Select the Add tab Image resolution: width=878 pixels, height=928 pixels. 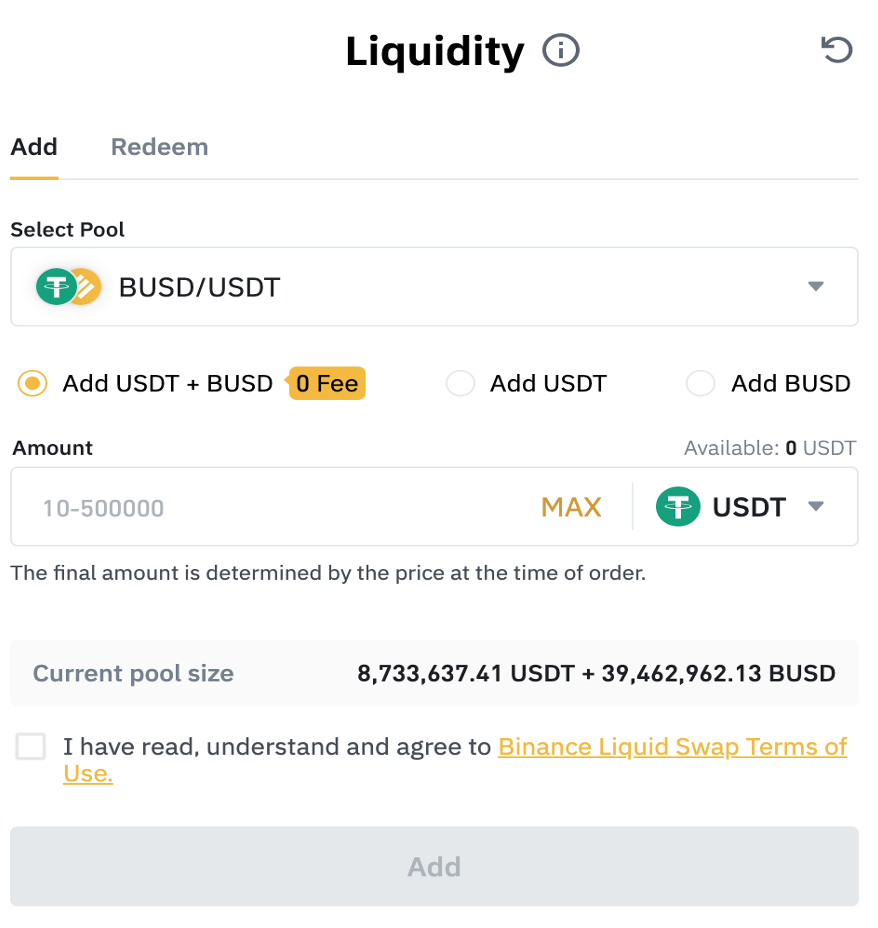click(x=34, y=147)
